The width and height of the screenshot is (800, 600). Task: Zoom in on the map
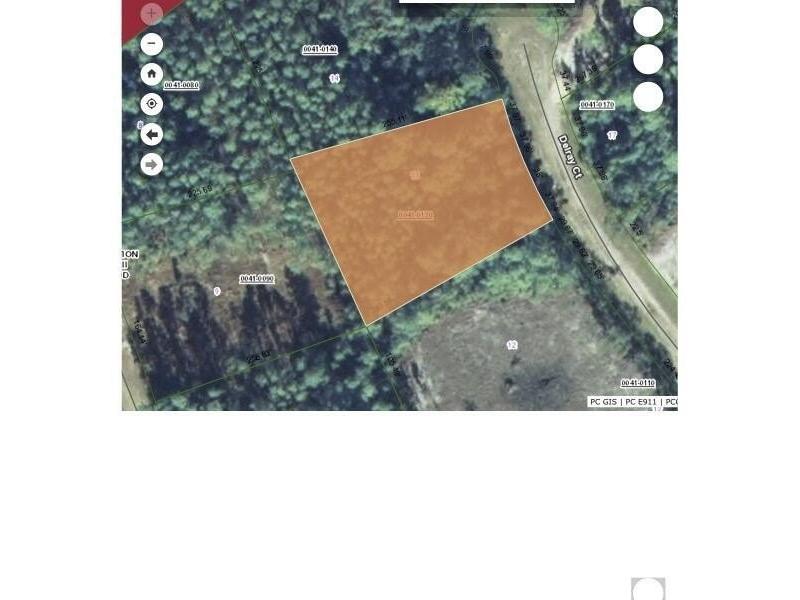coord(152,14)
